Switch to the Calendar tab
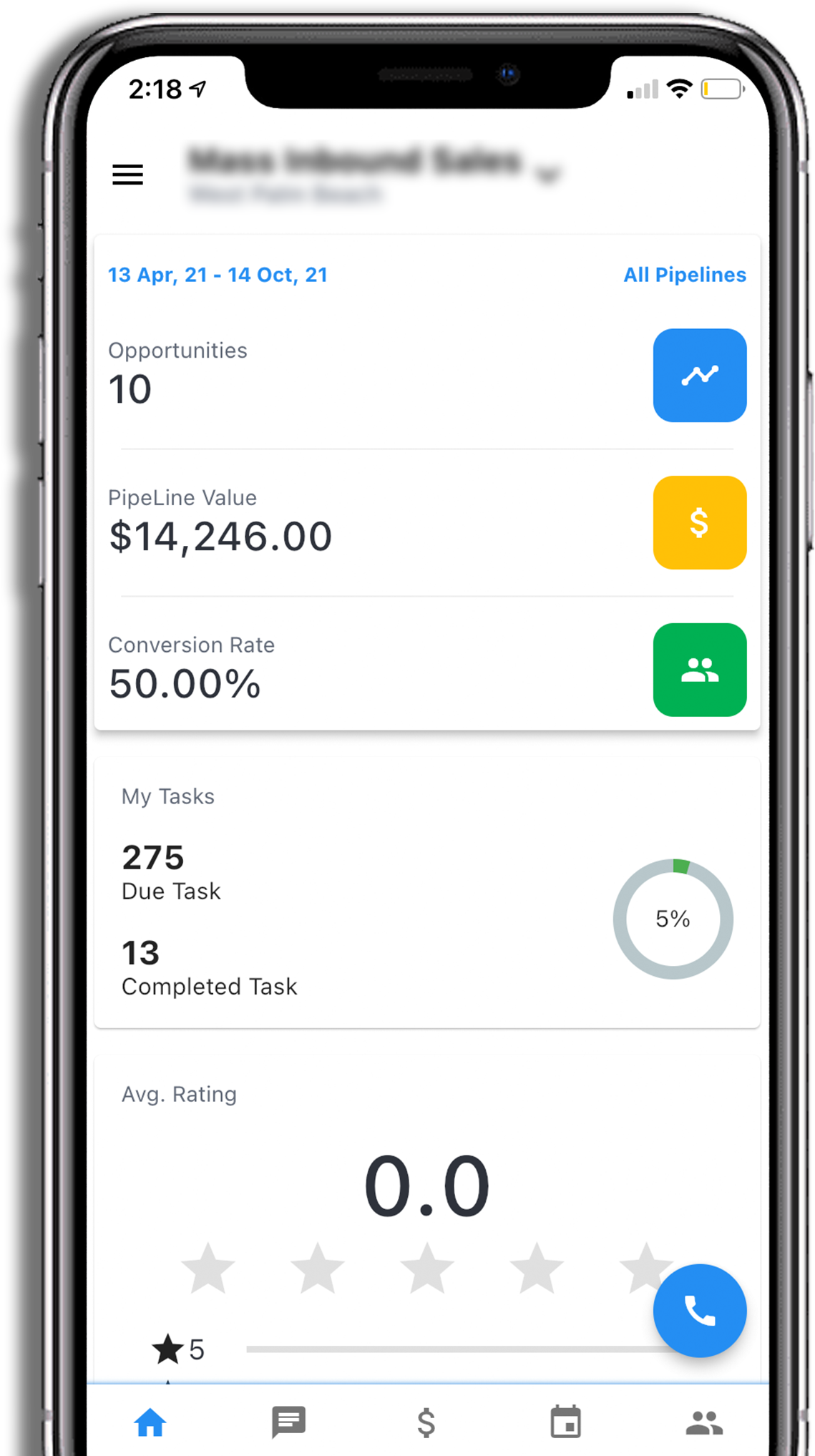This screenshot has width=815, height=1456. click(x=565, y=1422)
